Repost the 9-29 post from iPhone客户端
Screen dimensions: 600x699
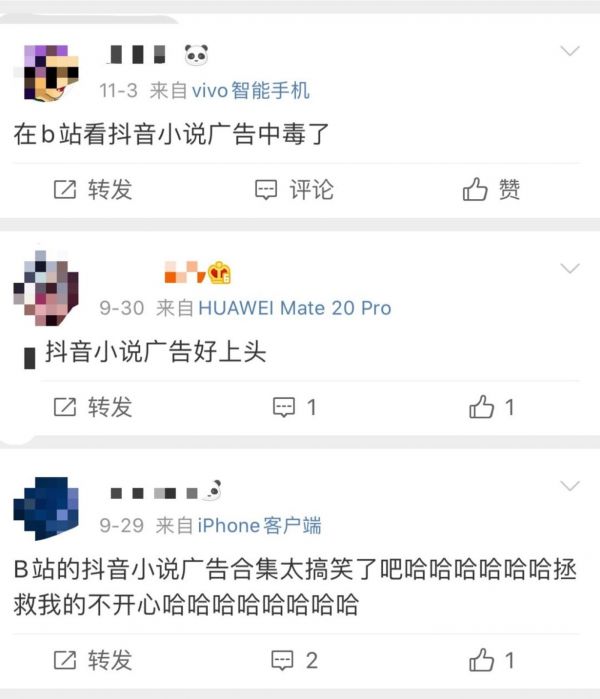(92, 660)
